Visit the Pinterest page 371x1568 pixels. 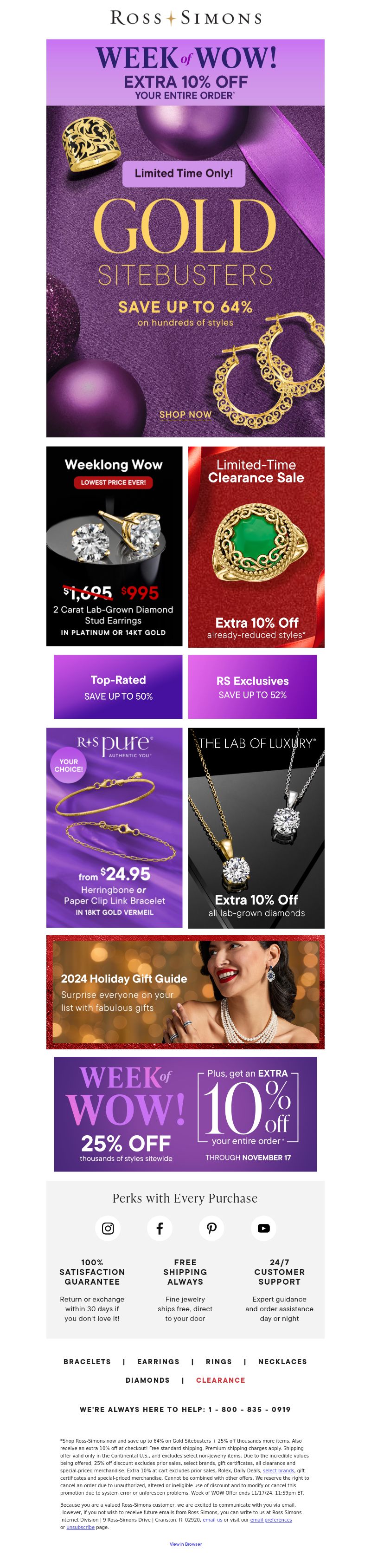pyautogui.click(x=211, y=1228)
